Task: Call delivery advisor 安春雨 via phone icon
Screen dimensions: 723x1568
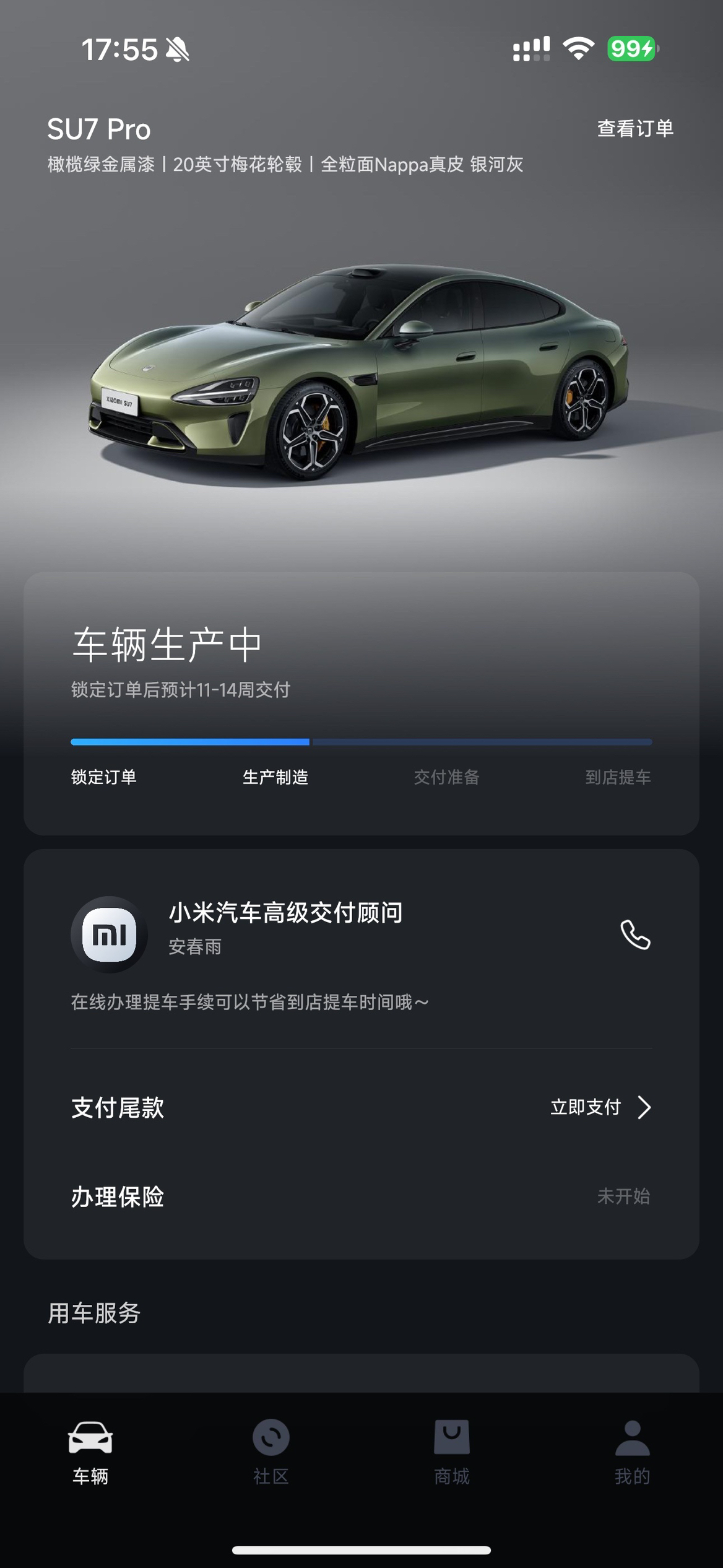Action: tap(635, 934)
